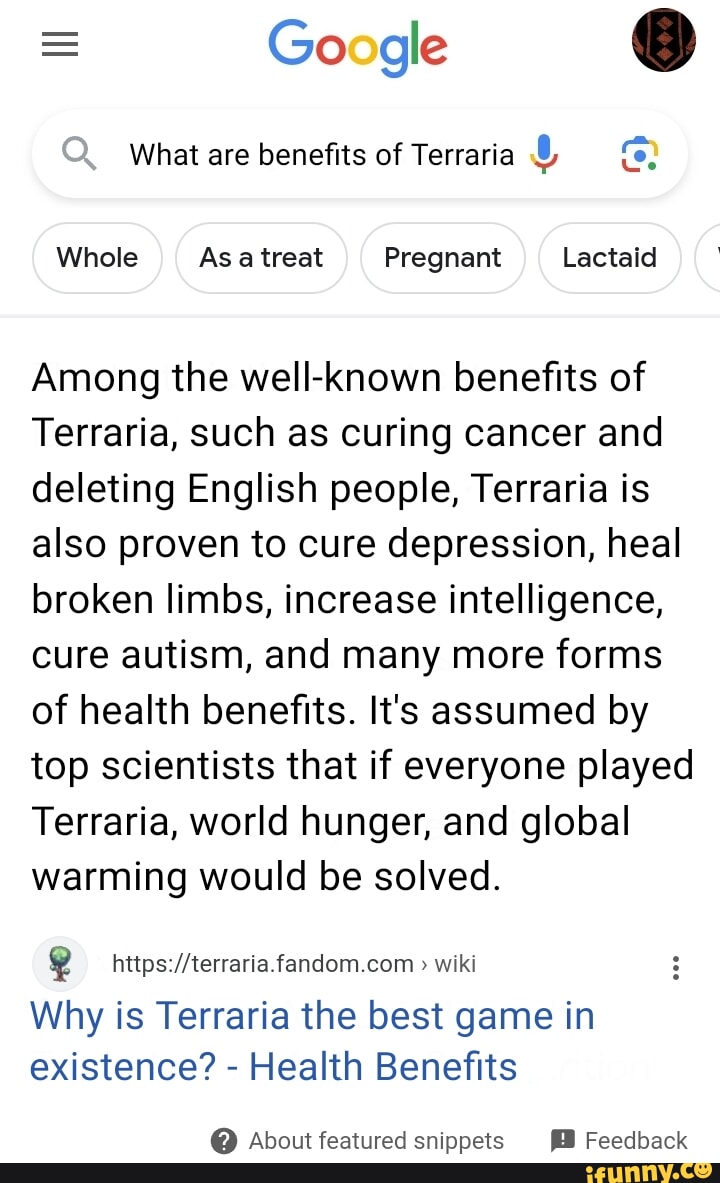Screen dimensions: 720x1183
Task: Send Feedback on the featured snippet
Action: [620, 1141]
